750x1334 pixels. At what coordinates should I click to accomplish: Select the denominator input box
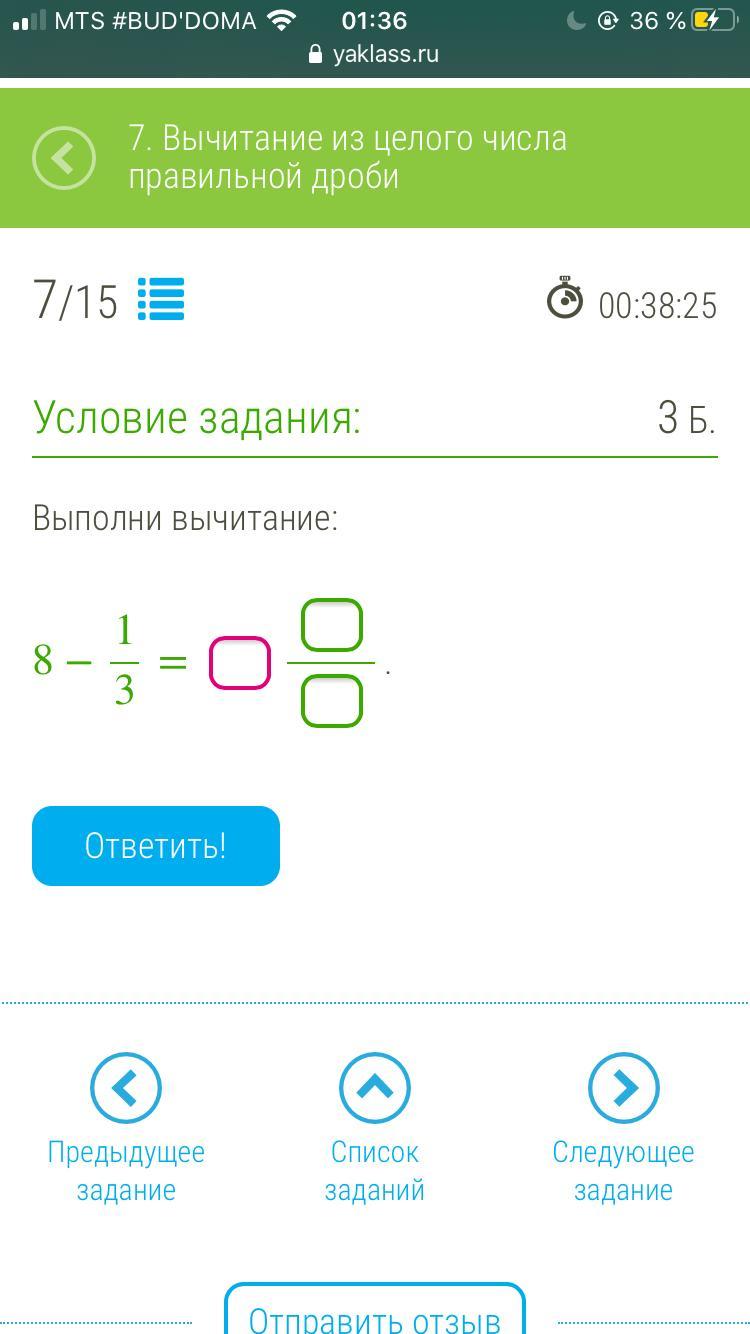[x=331, y=701]
